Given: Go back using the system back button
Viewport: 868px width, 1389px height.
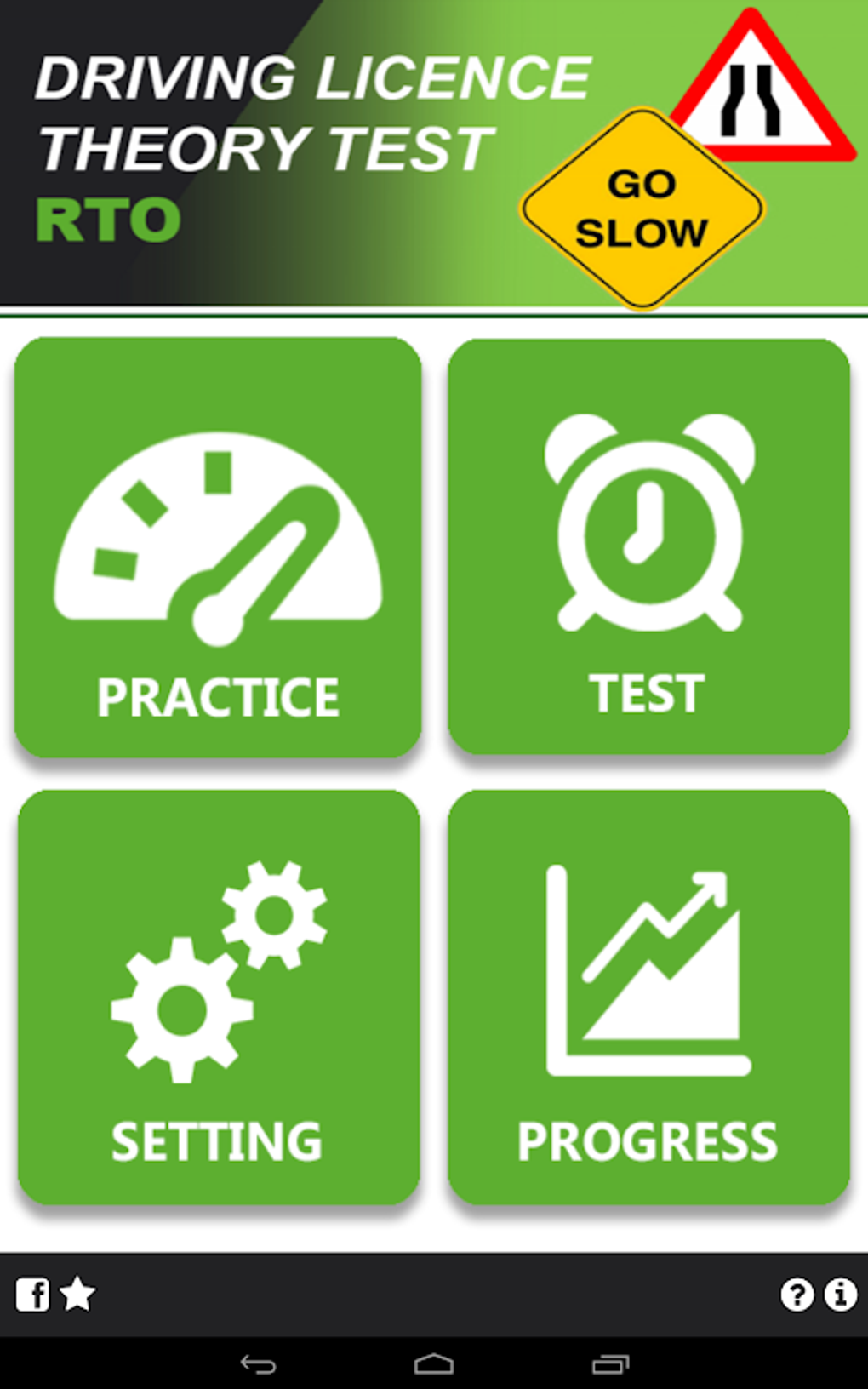Looking at the screenshot, I should [258, 1364].
